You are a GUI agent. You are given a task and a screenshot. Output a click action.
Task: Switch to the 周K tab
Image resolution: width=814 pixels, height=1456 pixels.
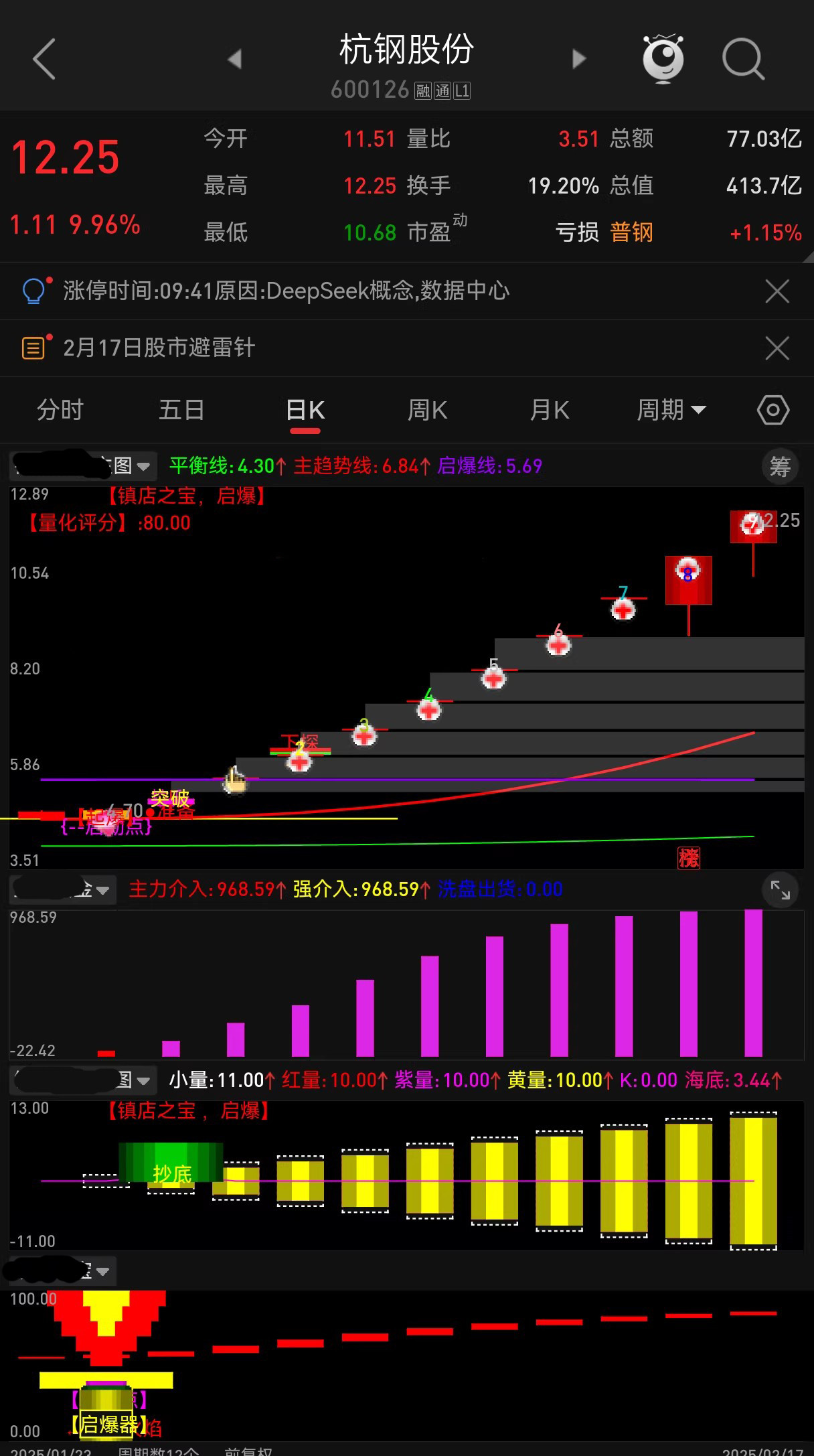428,410
